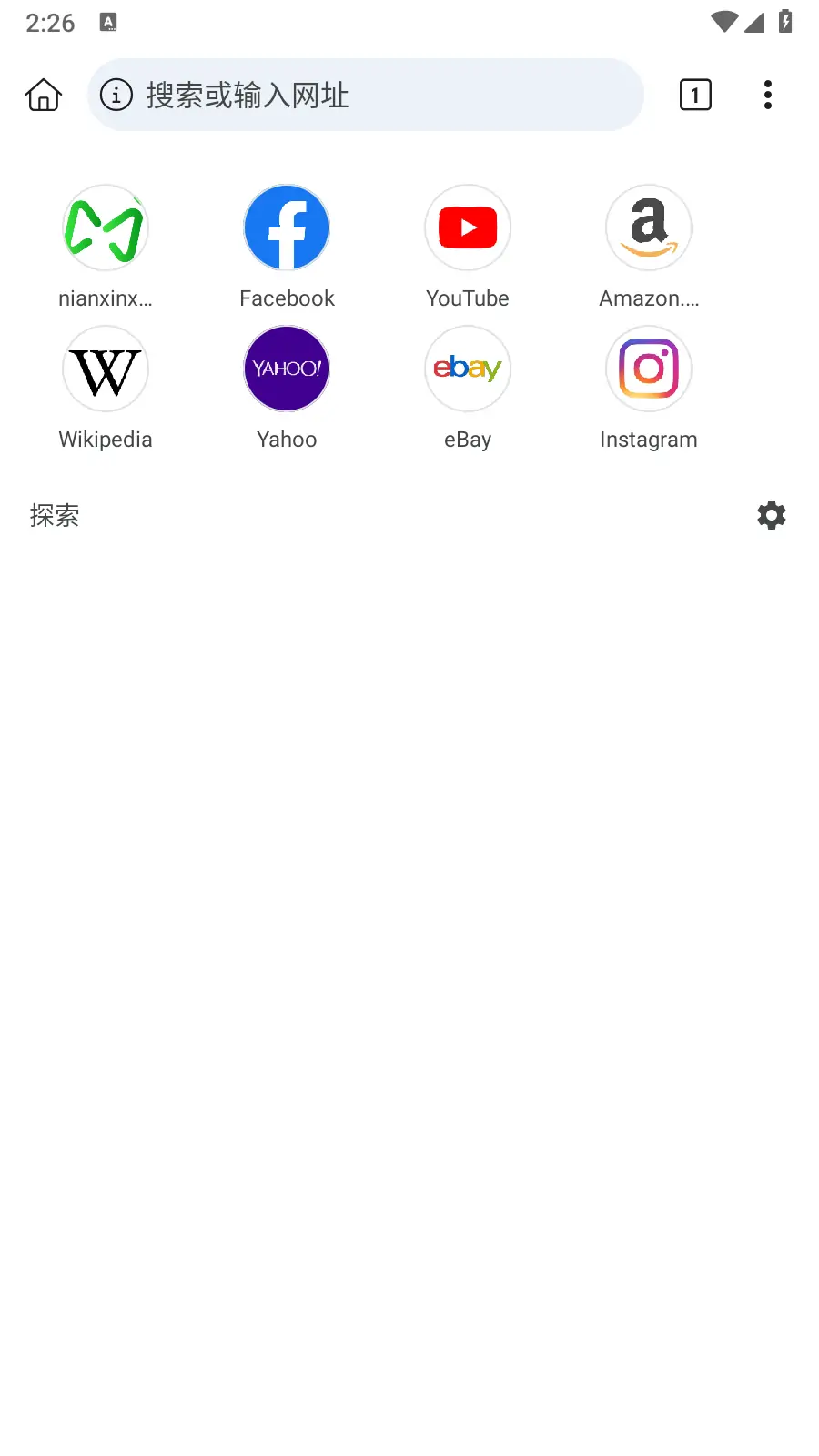The height and width of the screenshot is (1456, 819).
Task: Open the nianxinx site shortcut
Action: pyautogui.click(x=105, y=227)
